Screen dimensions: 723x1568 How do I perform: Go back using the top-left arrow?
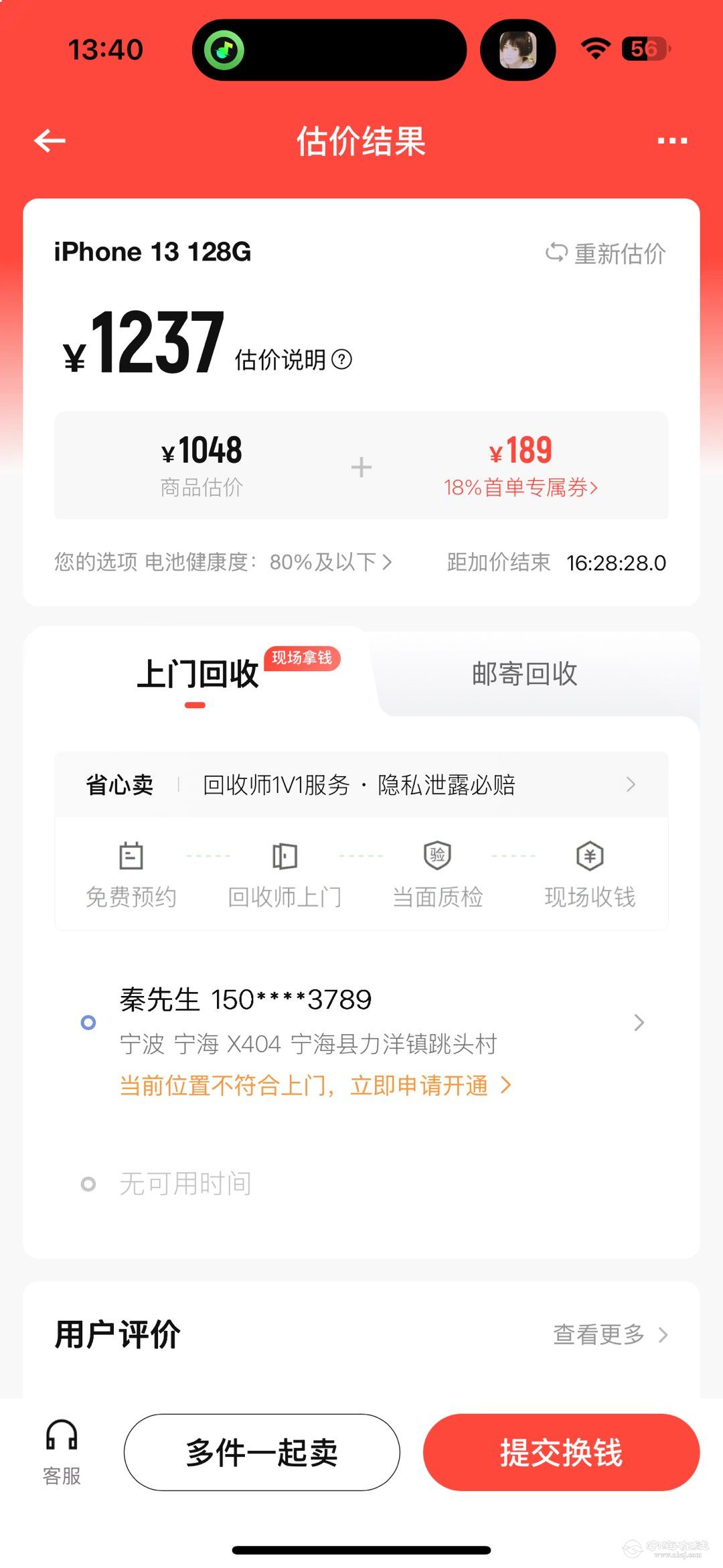(x=50, y=141)
